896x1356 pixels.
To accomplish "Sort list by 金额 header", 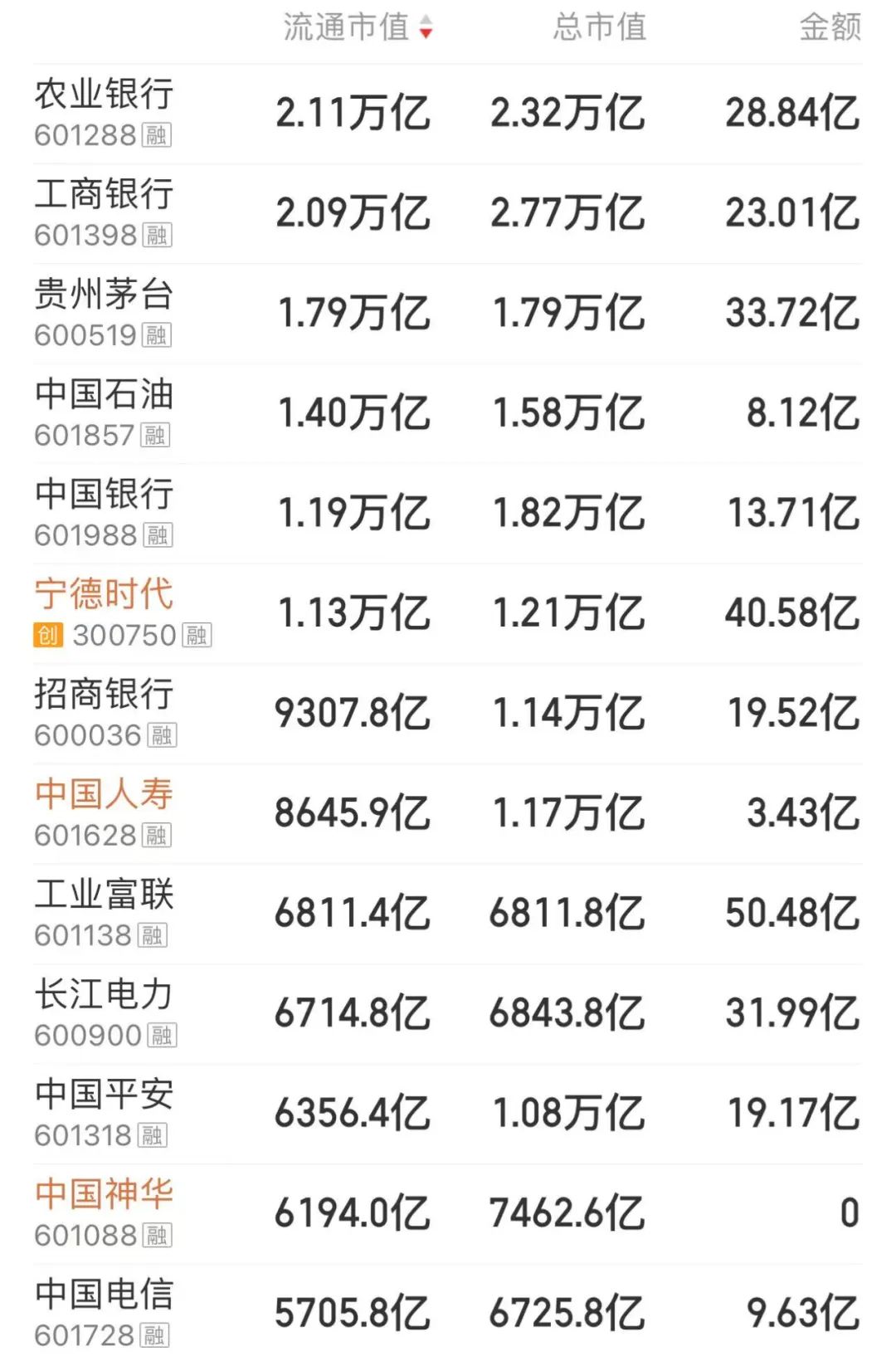I will [830, 27].
